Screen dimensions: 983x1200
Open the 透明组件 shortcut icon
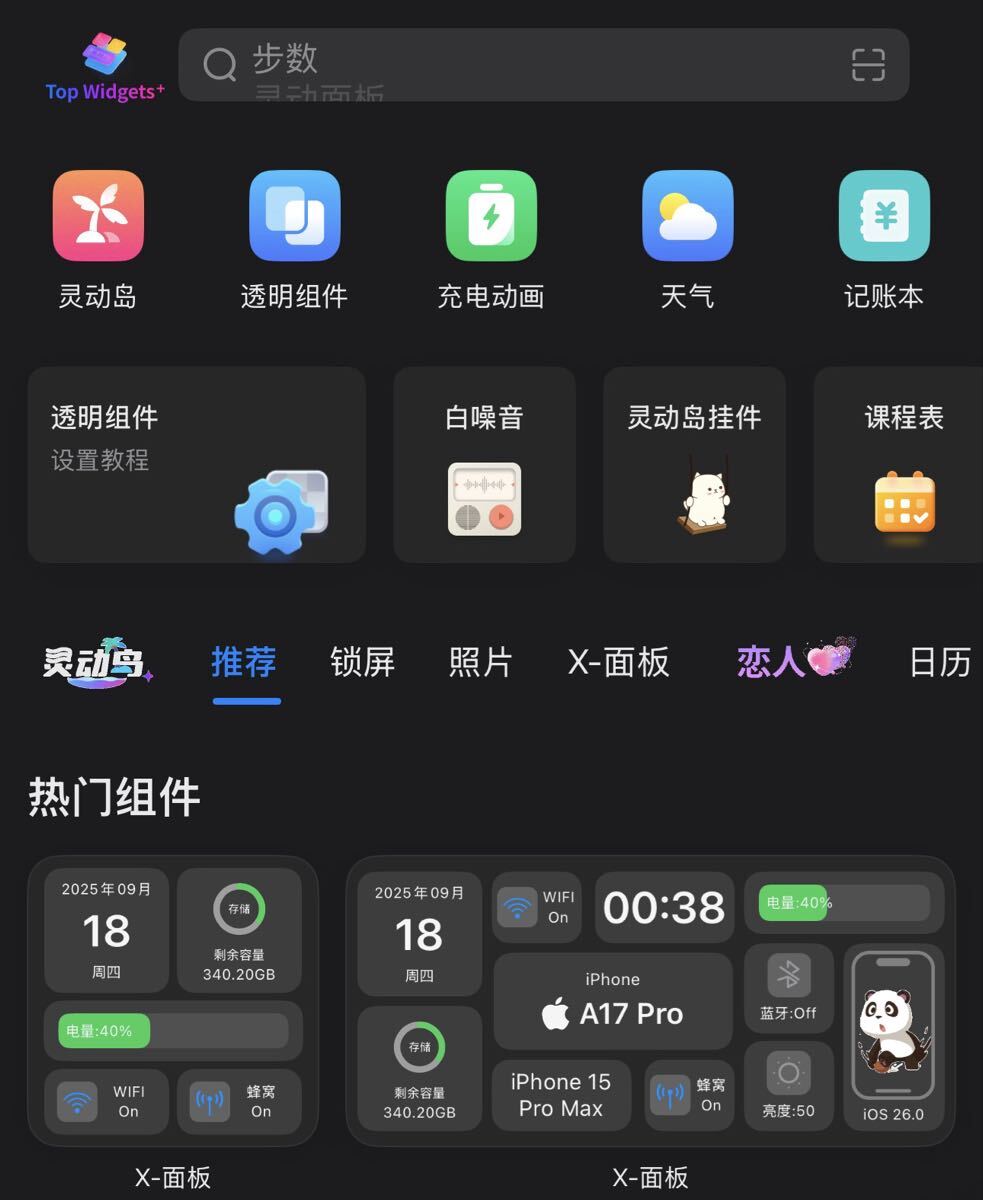[294, 216]
